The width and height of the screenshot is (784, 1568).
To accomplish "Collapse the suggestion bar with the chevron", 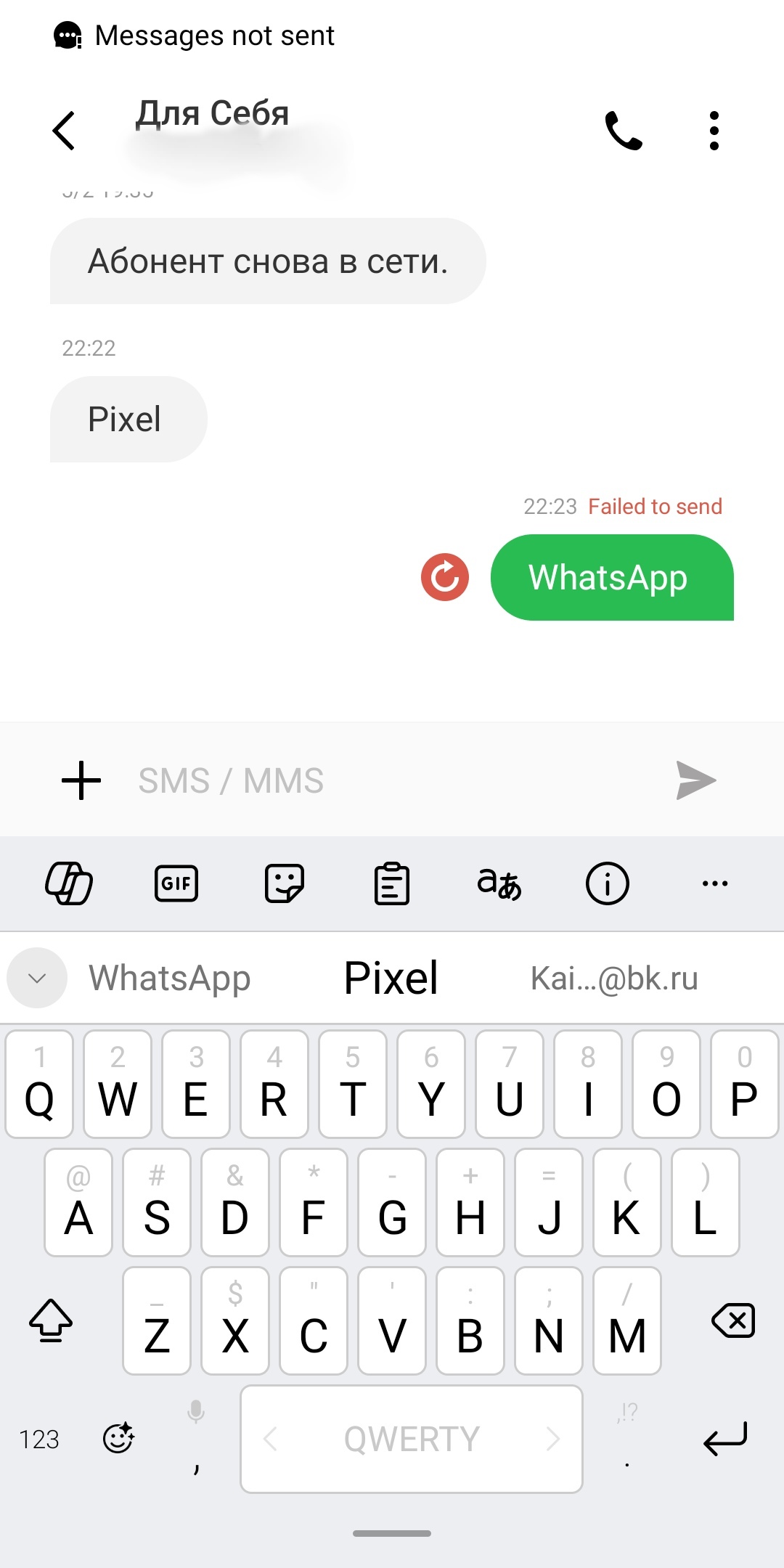I will coord(37,978).
